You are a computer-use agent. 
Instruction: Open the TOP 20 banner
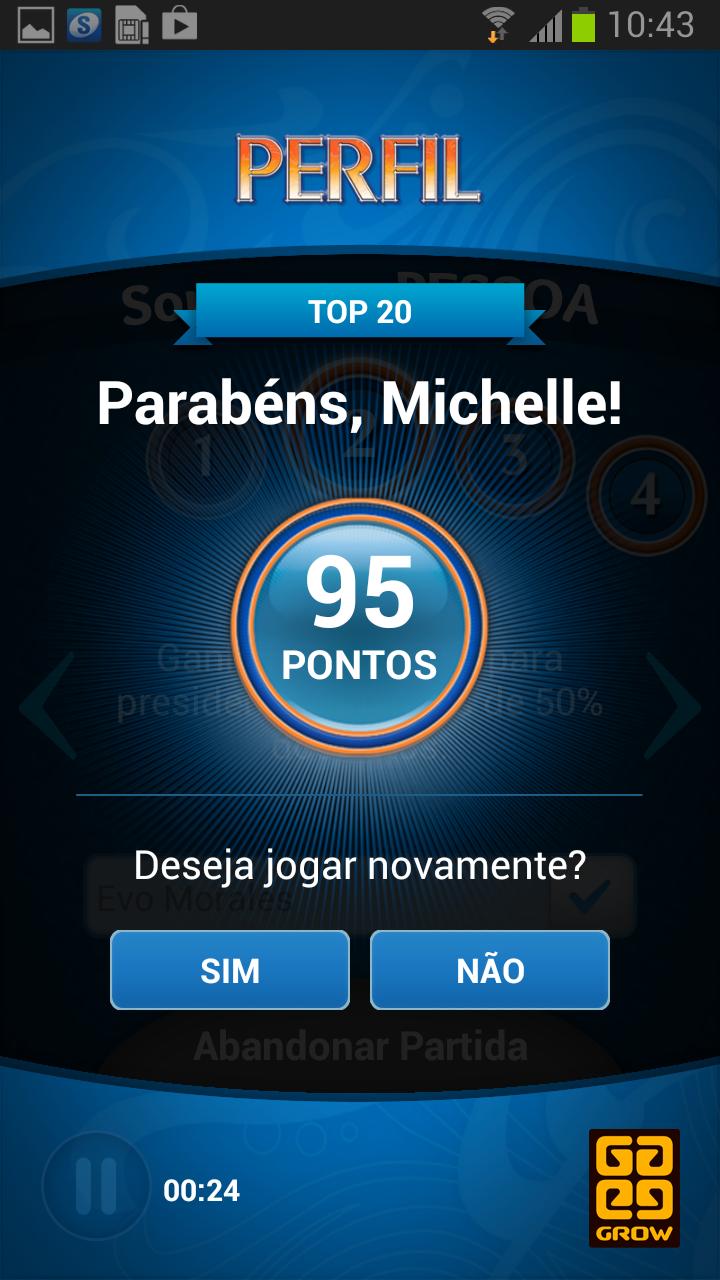360,311
